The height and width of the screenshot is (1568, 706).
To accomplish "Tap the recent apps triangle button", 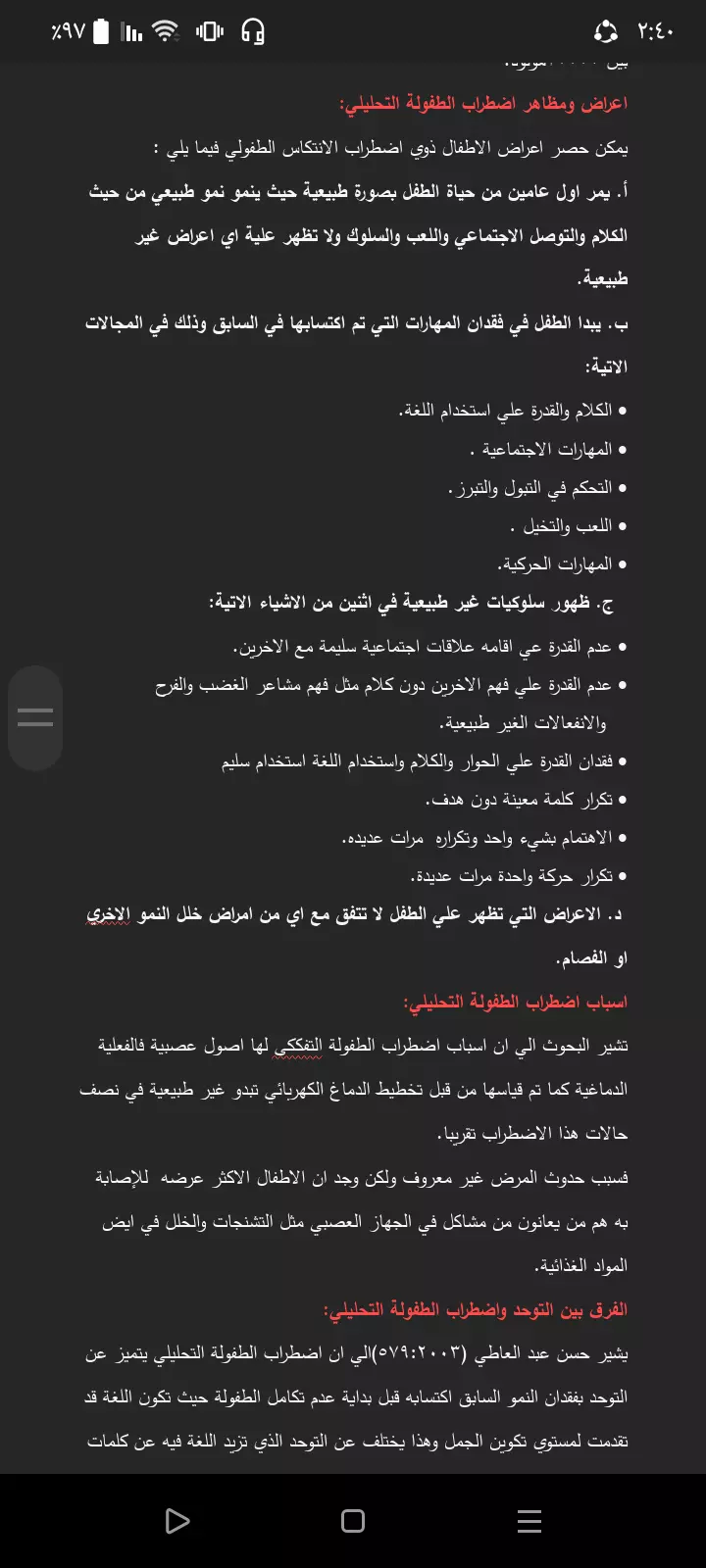I will coord(176,1521).
